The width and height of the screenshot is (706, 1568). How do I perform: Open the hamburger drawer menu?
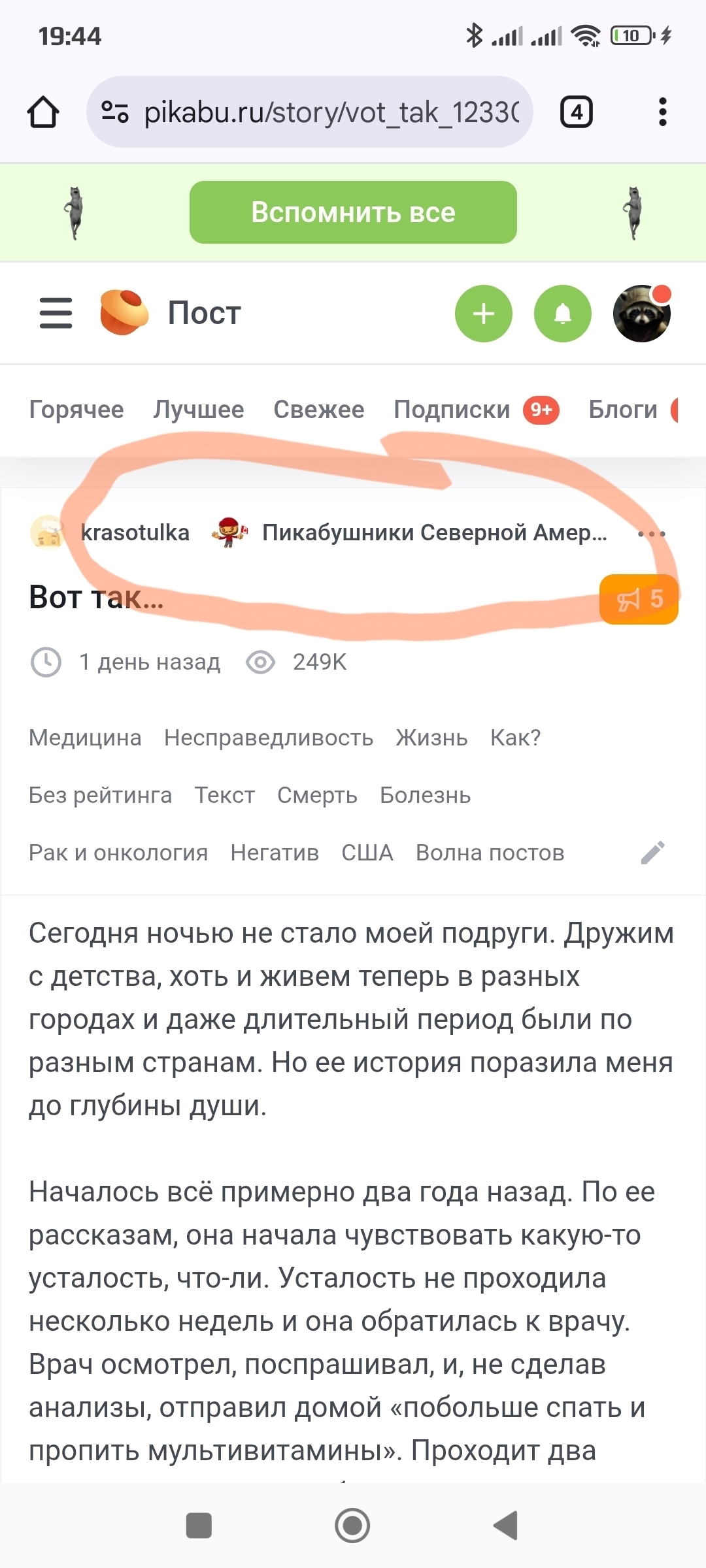[56, 313]
